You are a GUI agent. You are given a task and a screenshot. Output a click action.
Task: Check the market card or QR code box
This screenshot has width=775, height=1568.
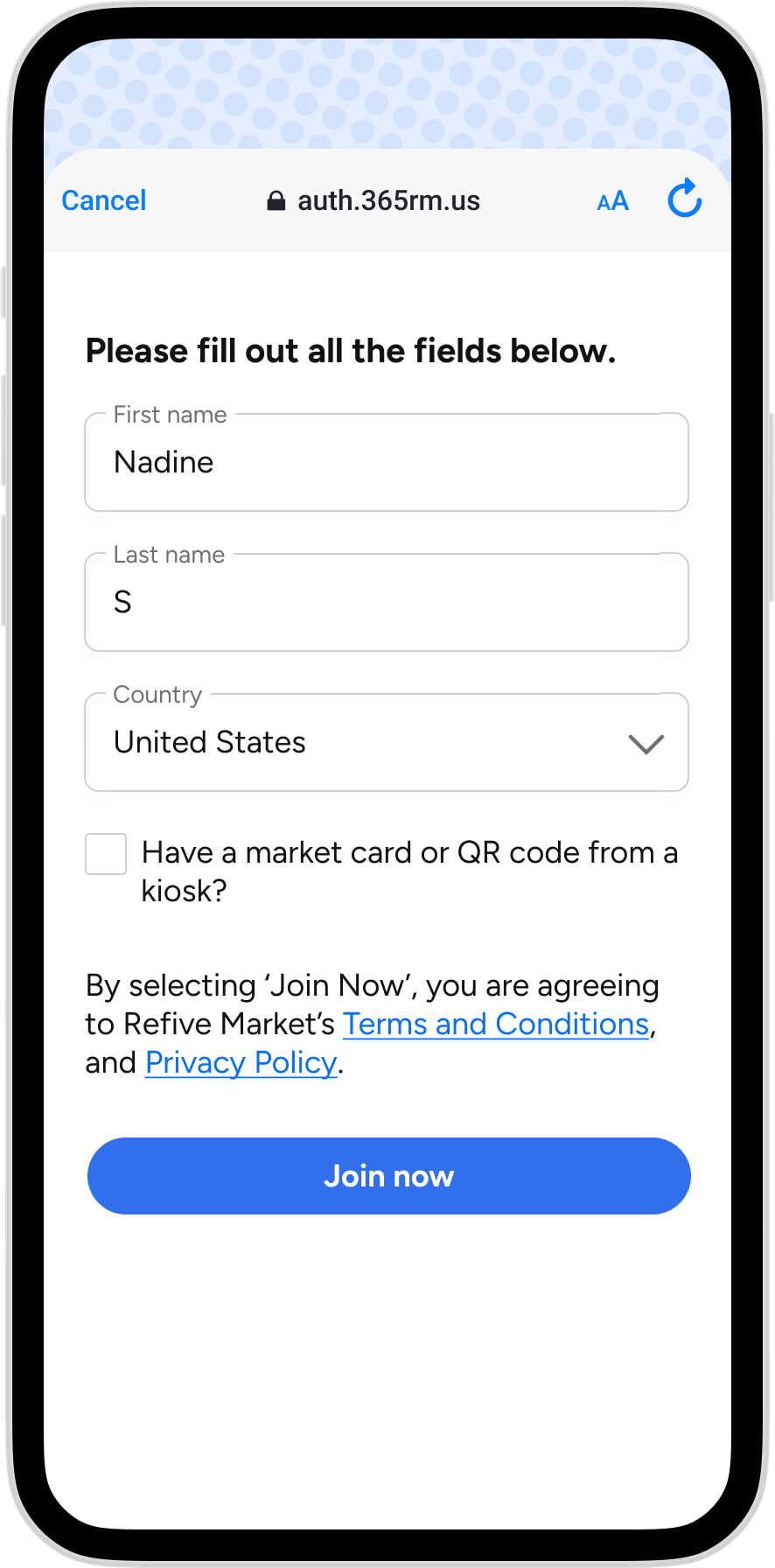(x=106, y=853)
